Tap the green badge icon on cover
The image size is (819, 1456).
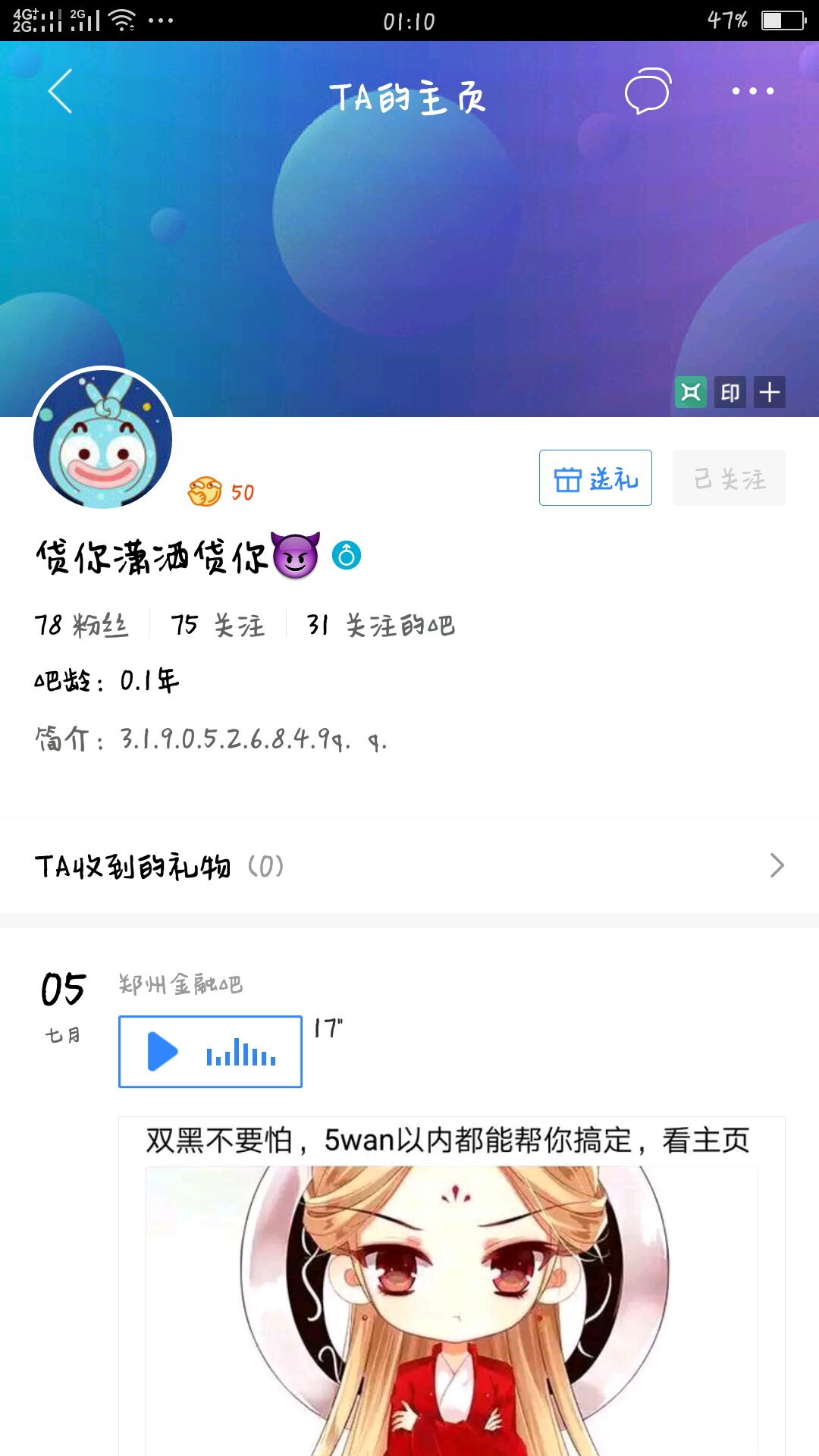[x=691, y=392]
